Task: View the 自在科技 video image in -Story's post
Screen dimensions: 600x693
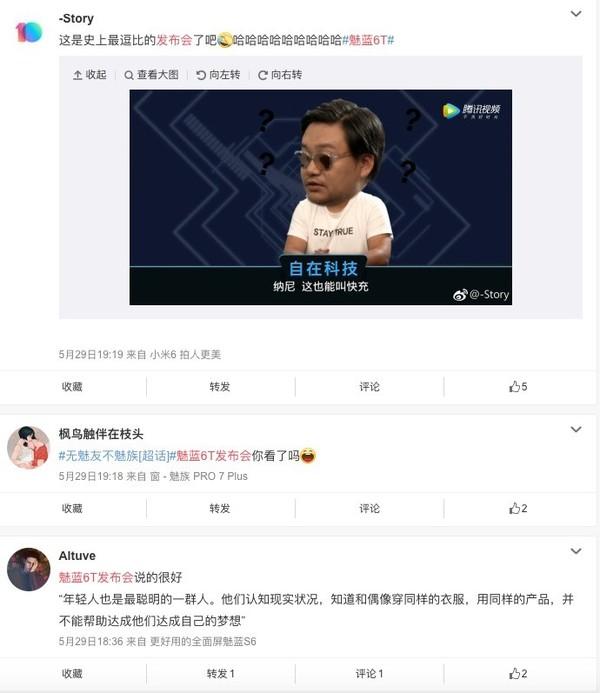Action: (x=320, y=197)
